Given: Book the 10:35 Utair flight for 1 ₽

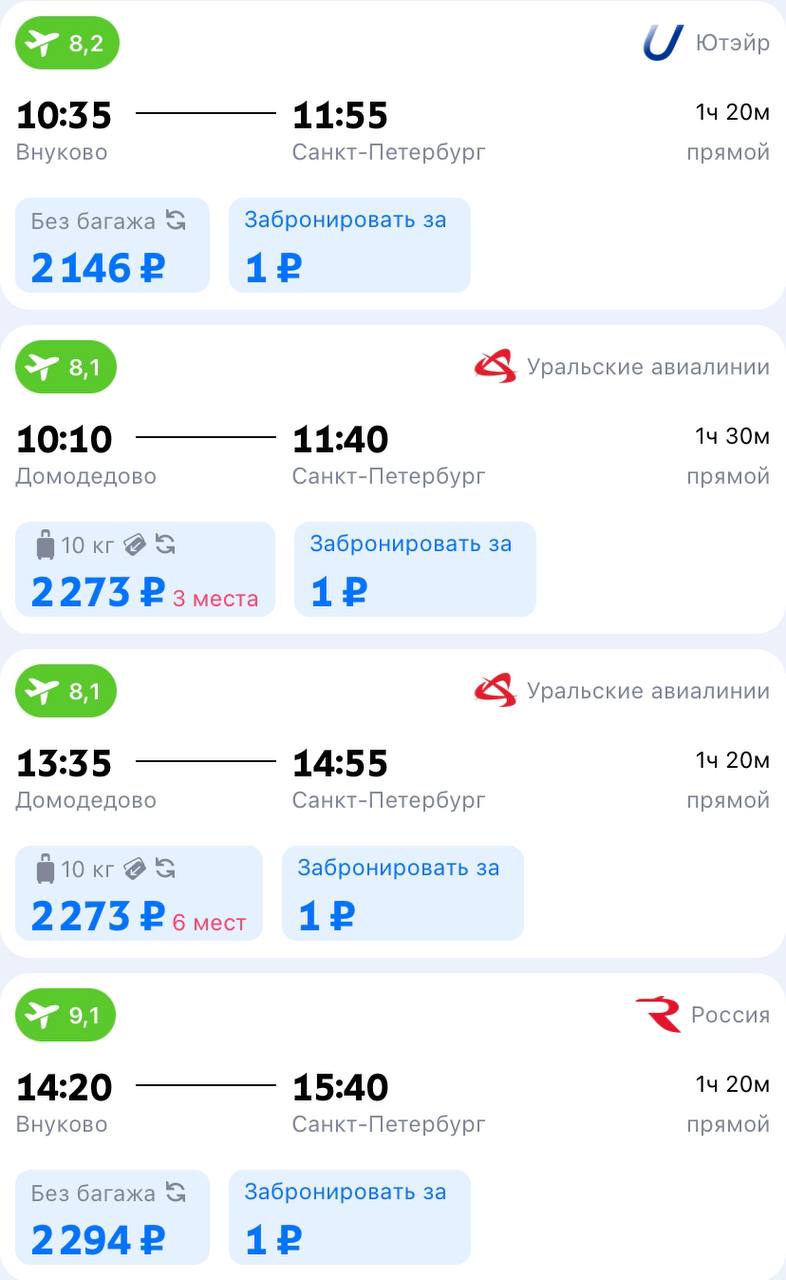Looking at the screenshot, I should click(349, 245).
